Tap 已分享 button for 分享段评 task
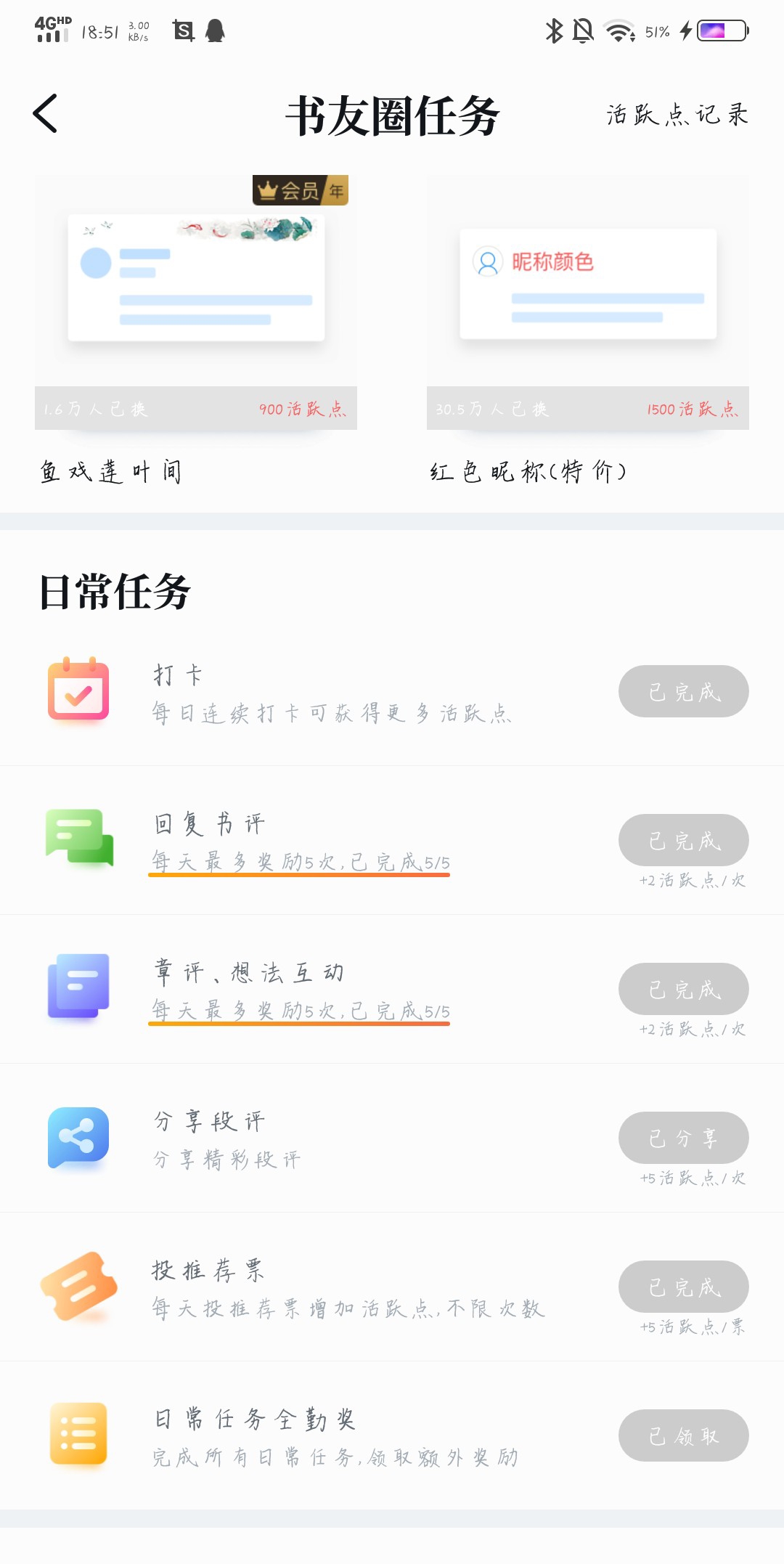784x1564 pixels. pyautogui.click(x=684, y=1138)
